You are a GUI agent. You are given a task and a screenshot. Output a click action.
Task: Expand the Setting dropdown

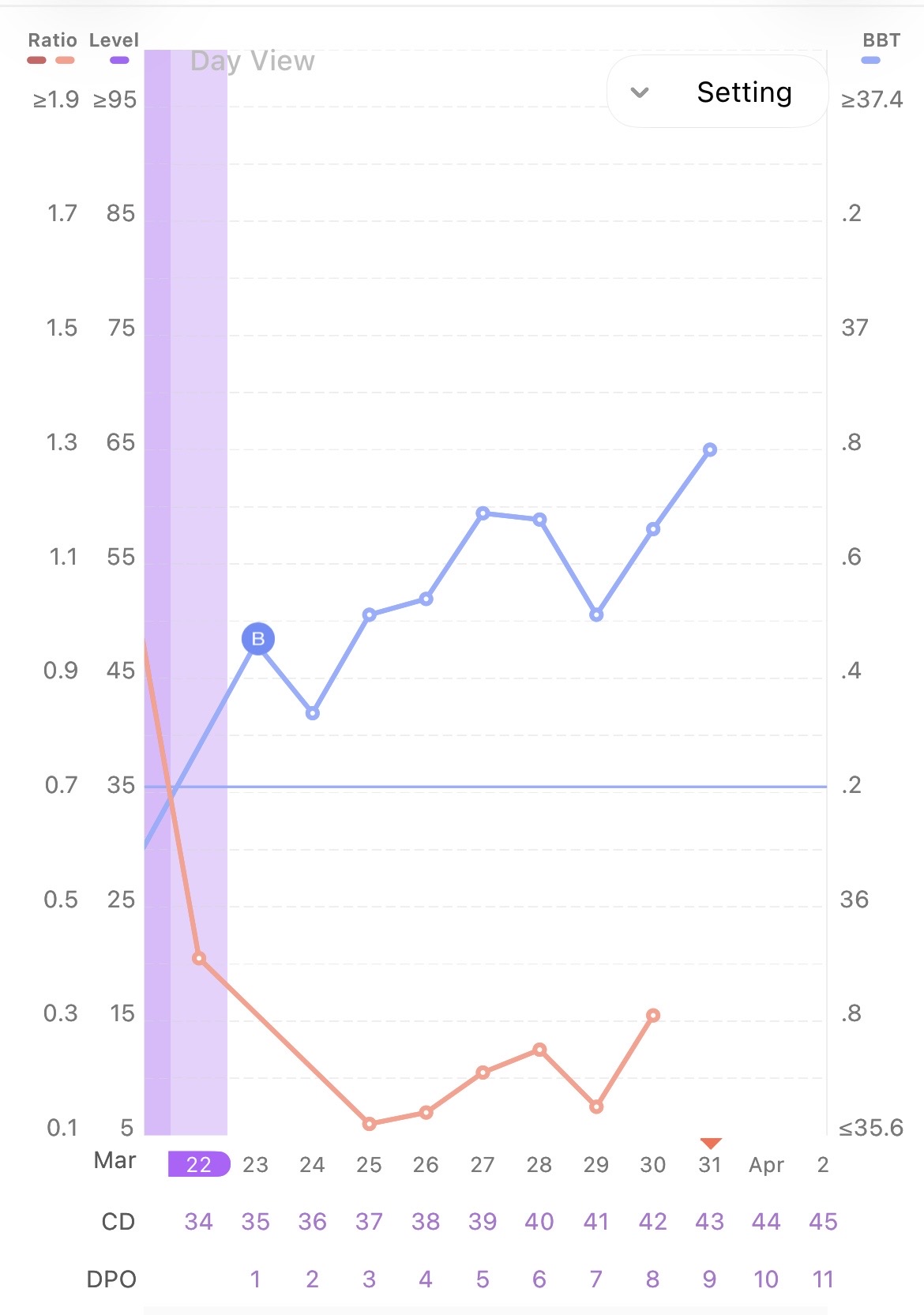click(x=716, y=92)
